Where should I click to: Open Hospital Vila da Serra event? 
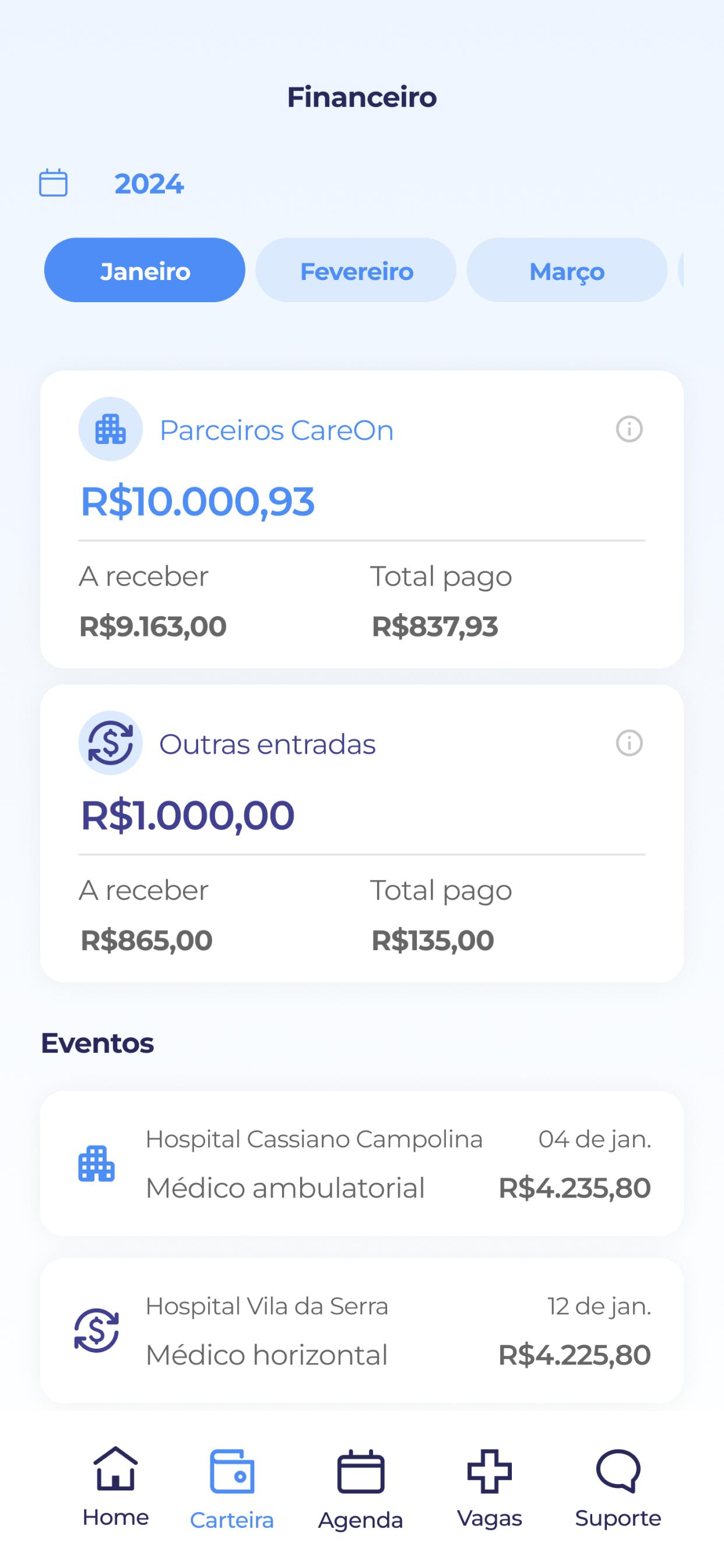tap(362, 1331)
